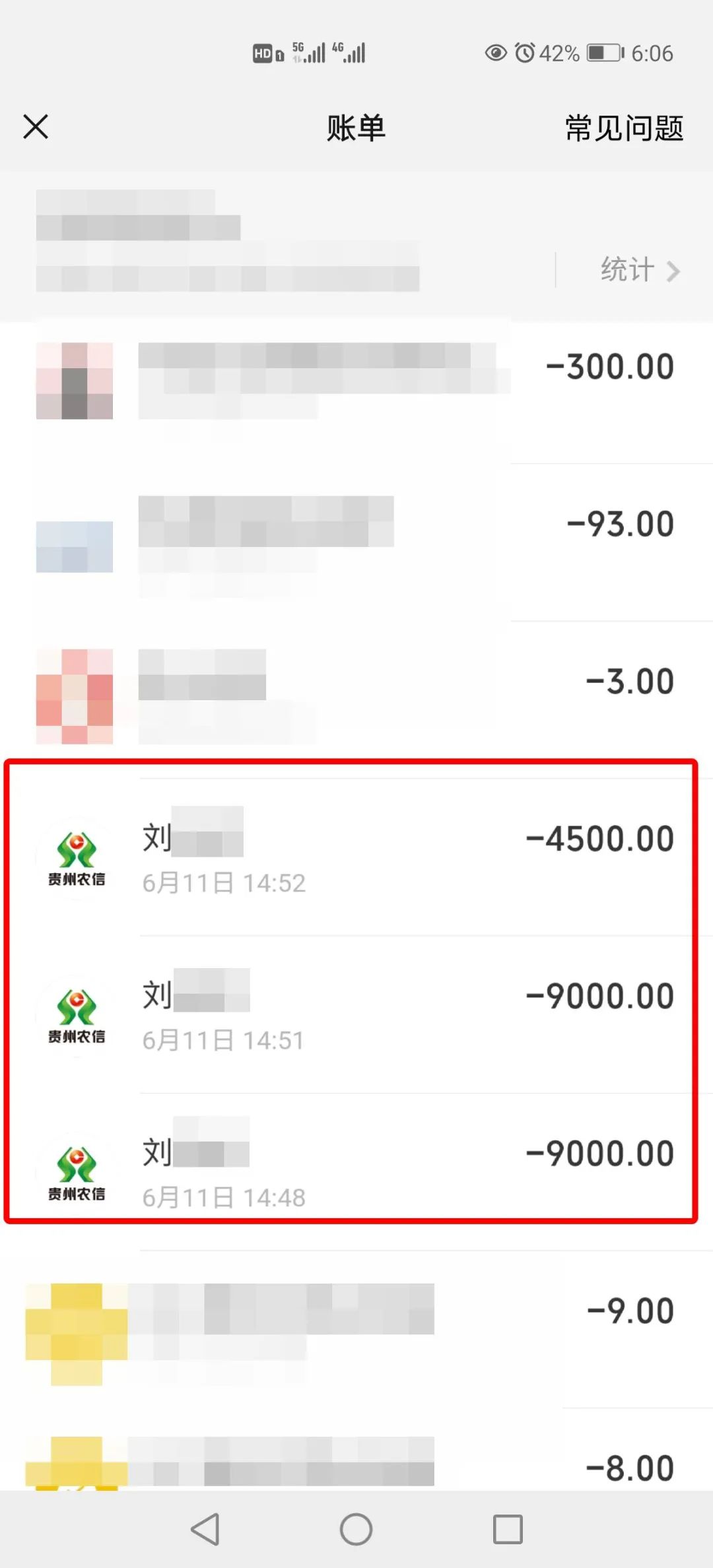The image size is (713, 1568).
Task: Open the -93.00 transaction
Action: click(x=356, y=542)
